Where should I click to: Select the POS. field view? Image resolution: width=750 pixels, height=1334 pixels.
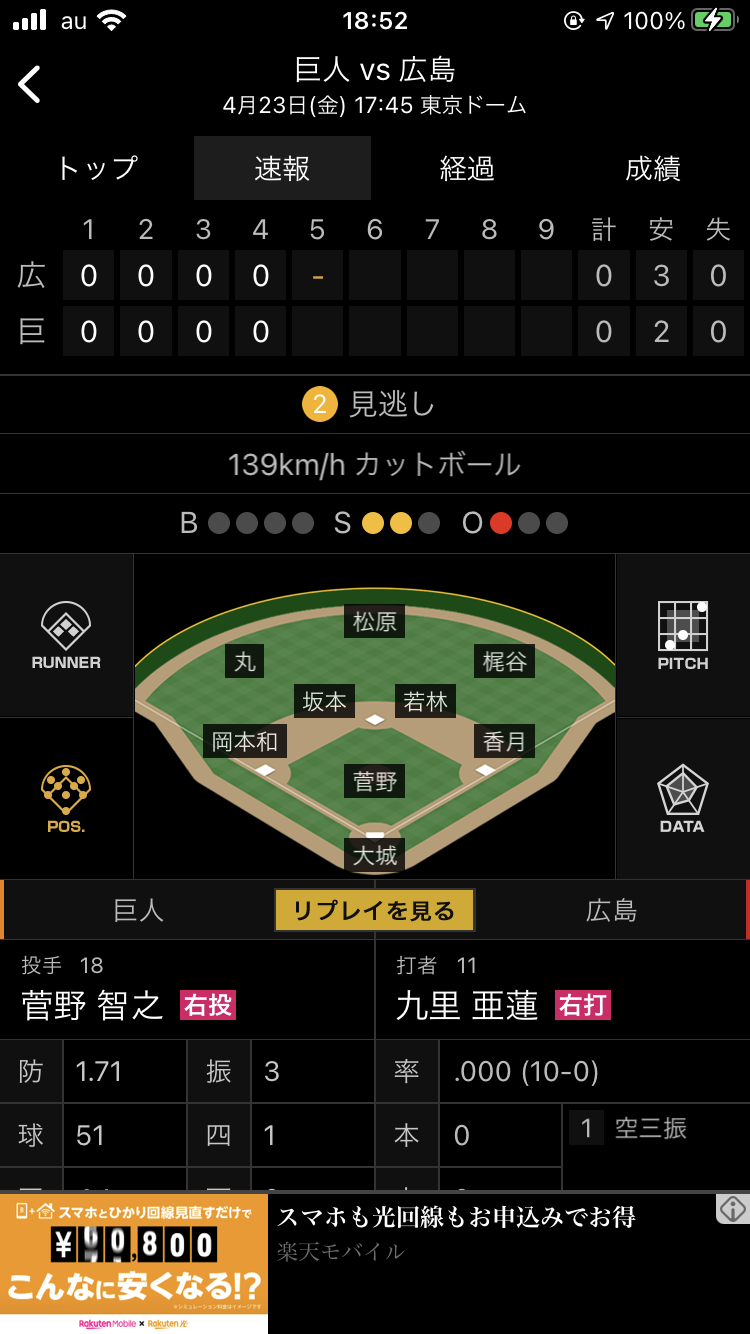66,799
